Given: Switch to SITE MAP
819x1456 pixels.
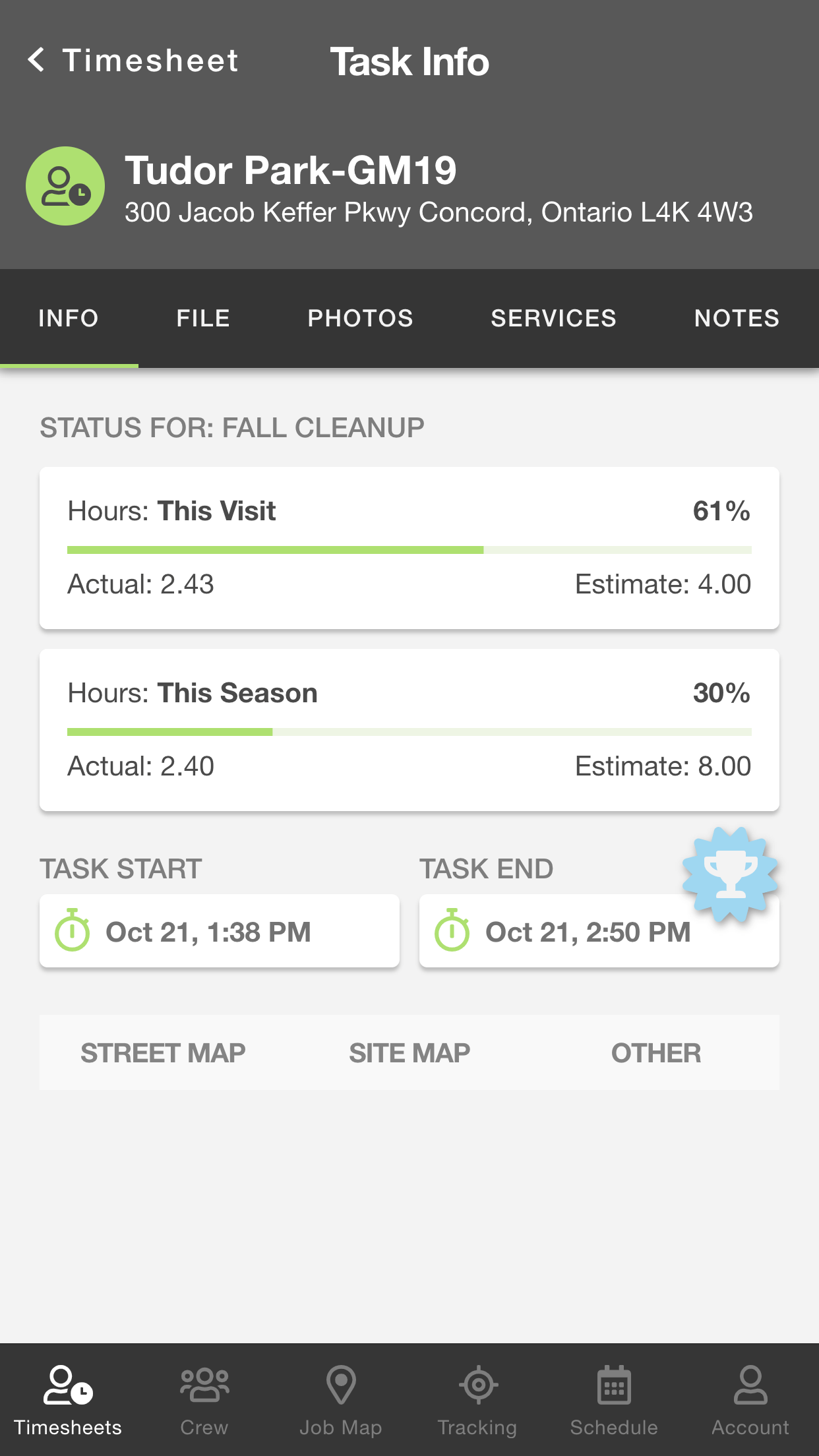Looking at the screenshot, I should [409, 1053].
